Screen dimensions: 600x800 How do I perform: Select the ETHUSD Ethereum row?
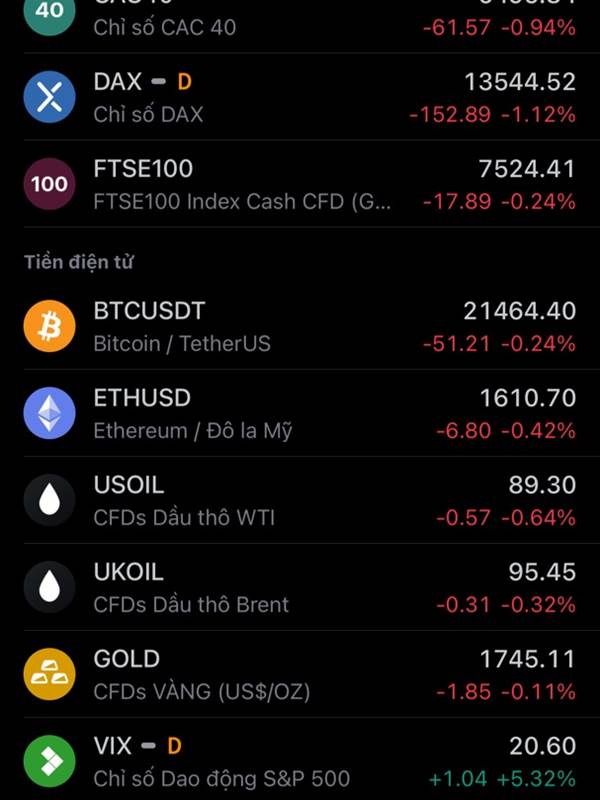coord(300,413)
